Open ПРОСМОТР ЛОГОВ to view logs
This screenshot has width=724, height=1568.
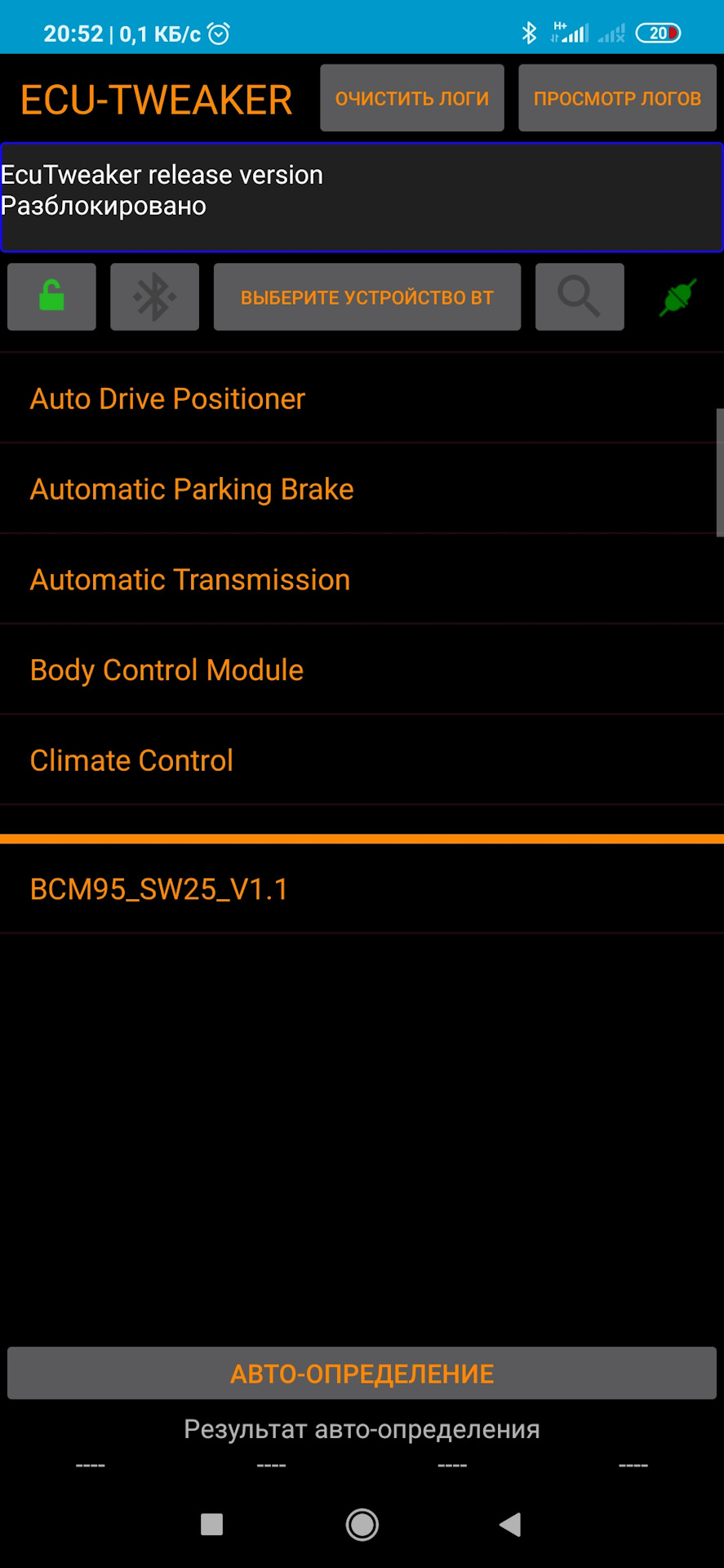[x=617, y=98]
